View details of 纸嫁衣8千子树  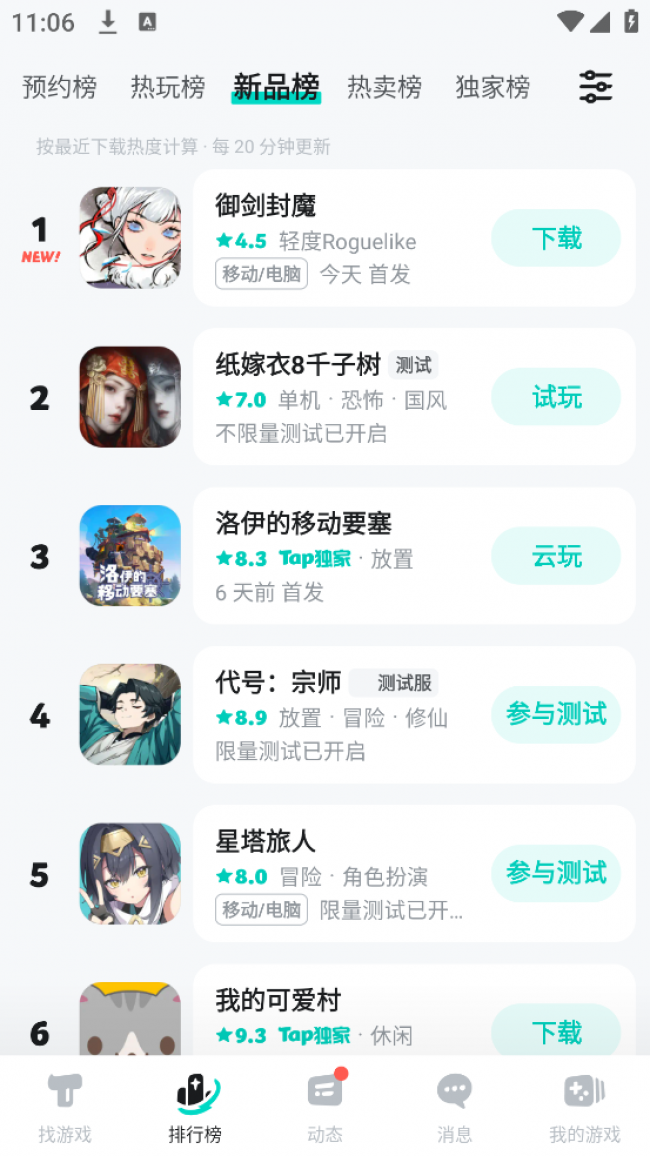298,366
